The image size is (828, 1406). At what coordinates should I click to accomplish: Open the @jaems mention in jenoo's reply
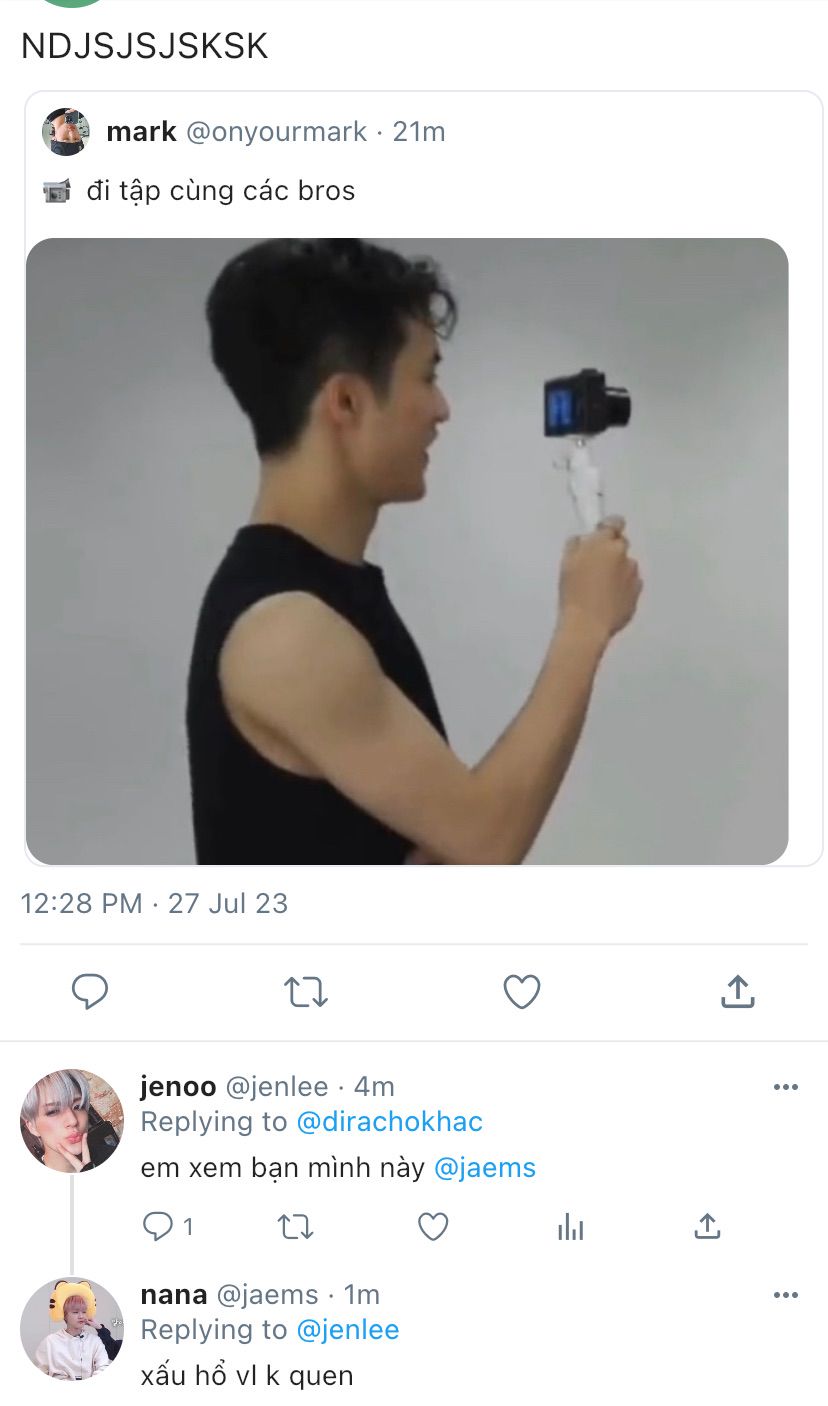coord(485,1167)
